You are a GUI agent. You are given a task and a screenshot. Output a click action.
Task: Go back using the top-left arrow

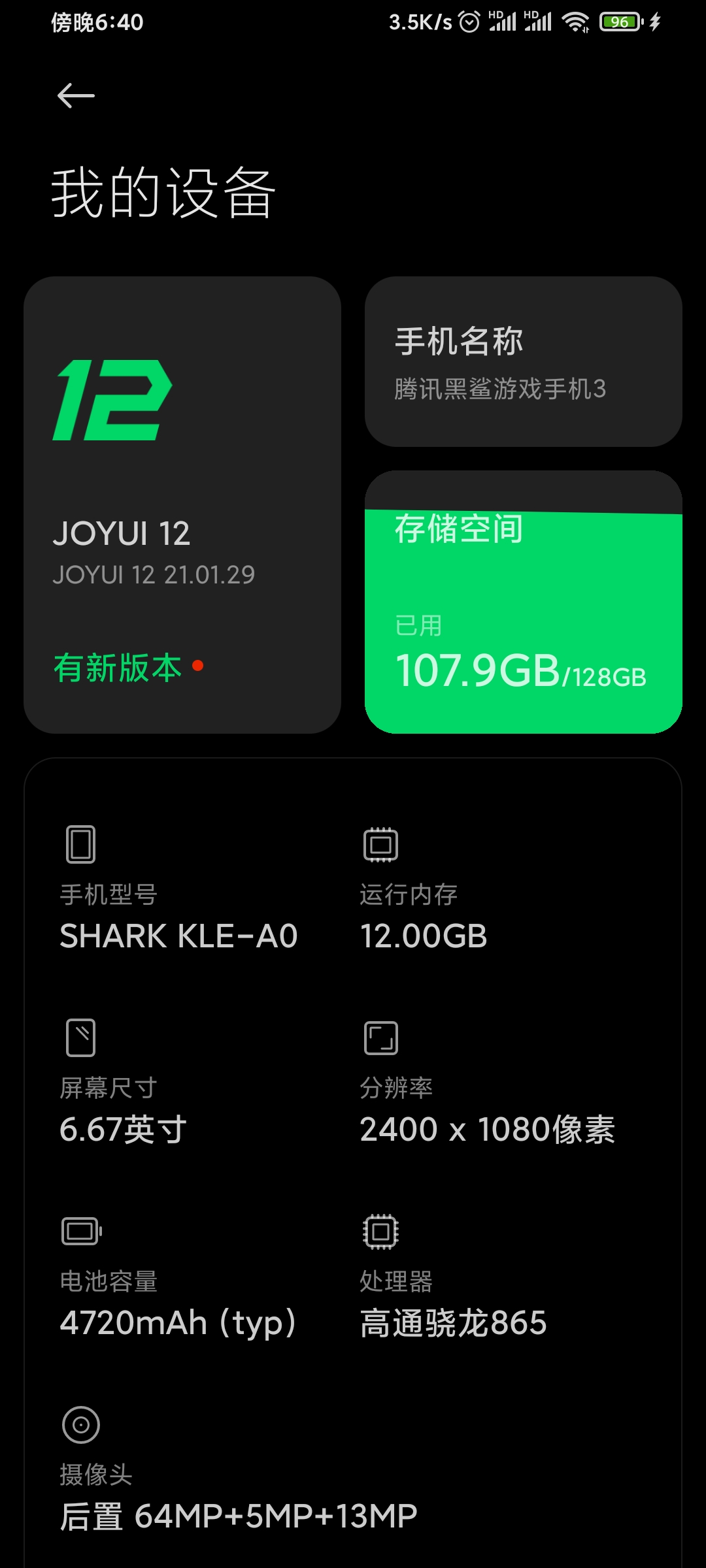(76, 96)
